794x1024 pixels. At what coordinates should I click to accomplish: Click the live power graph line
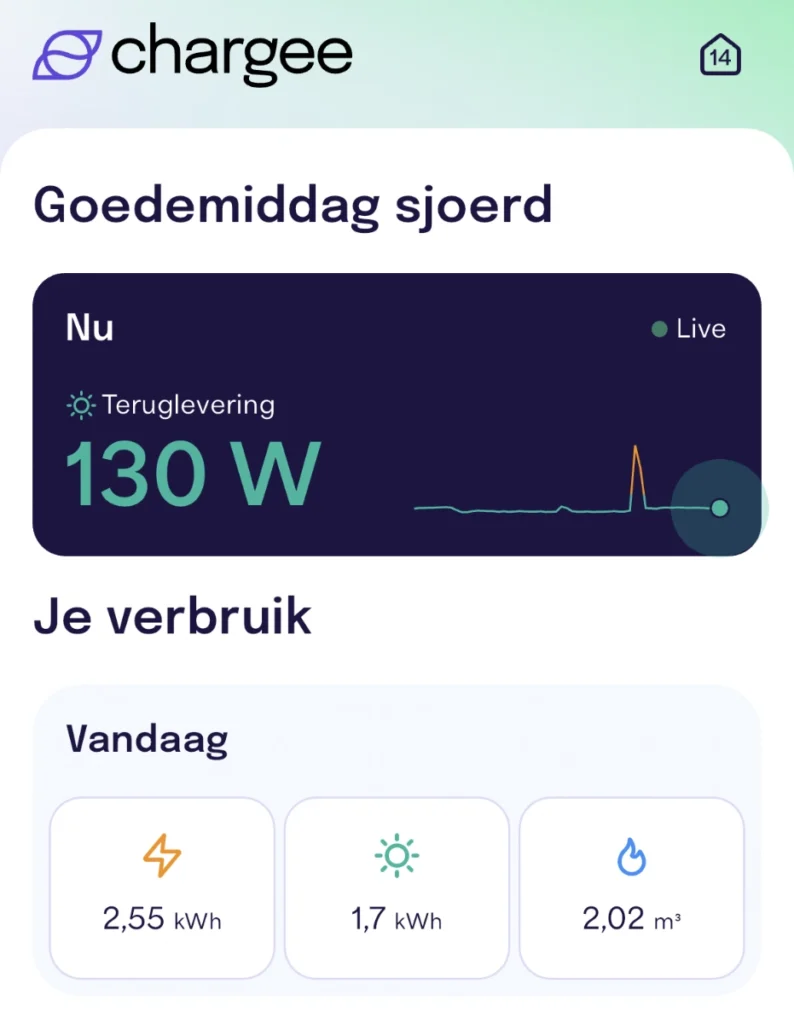pos(520,509)
